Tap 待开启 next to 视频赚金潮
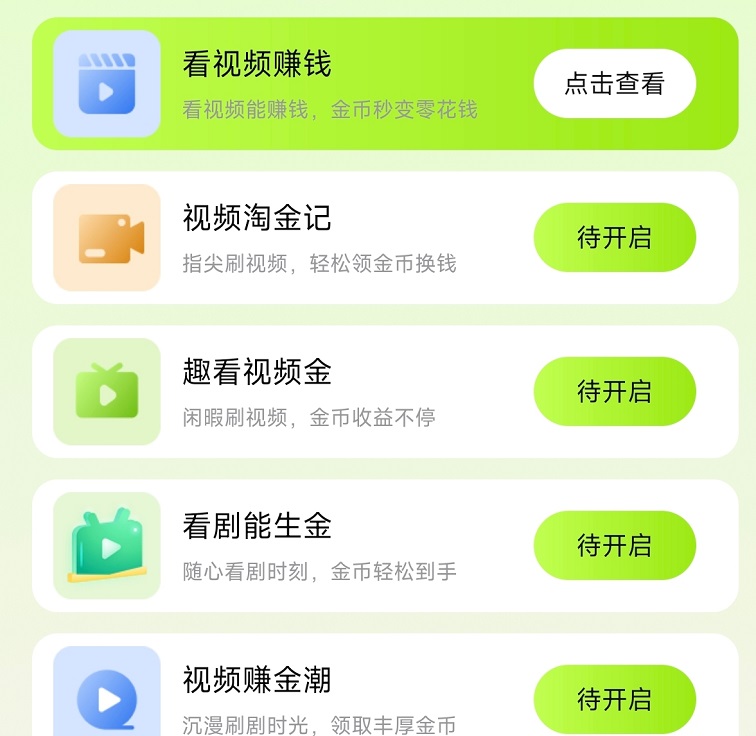The width and height of the screenshot is (756, 736). 614,699
